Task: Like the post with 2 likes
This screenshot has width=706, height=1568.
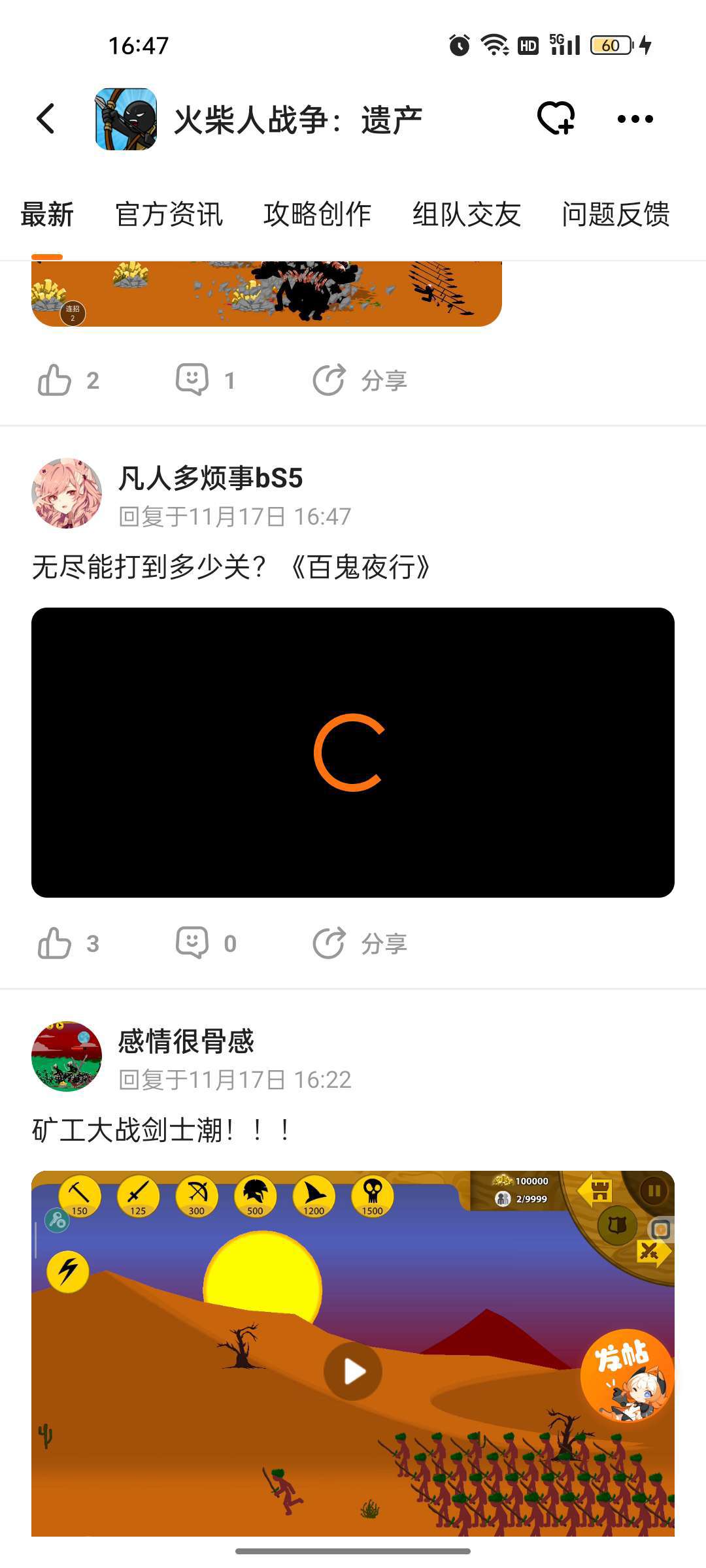Action: coord(55,380)
